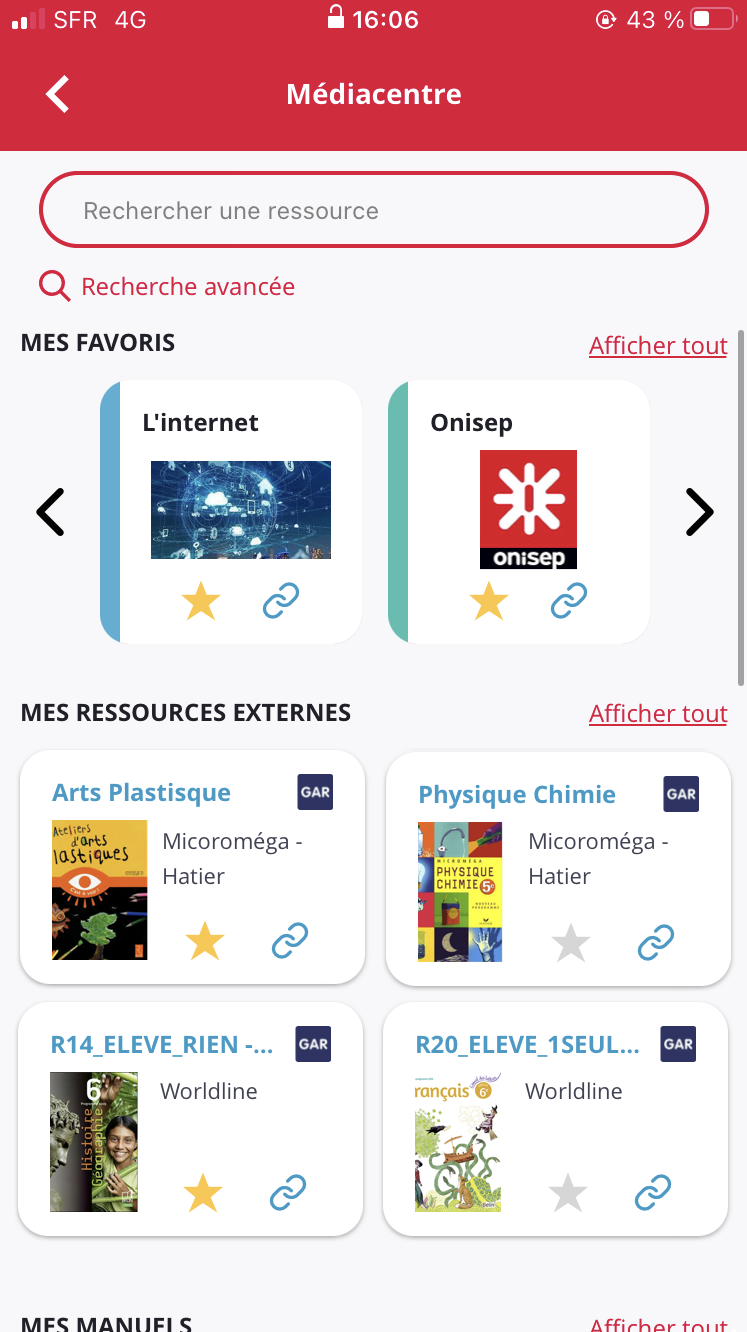747x1332 pixels.
Task: Open the R14_ELEVE_RIEN resource card
Action: point(161,1046)
